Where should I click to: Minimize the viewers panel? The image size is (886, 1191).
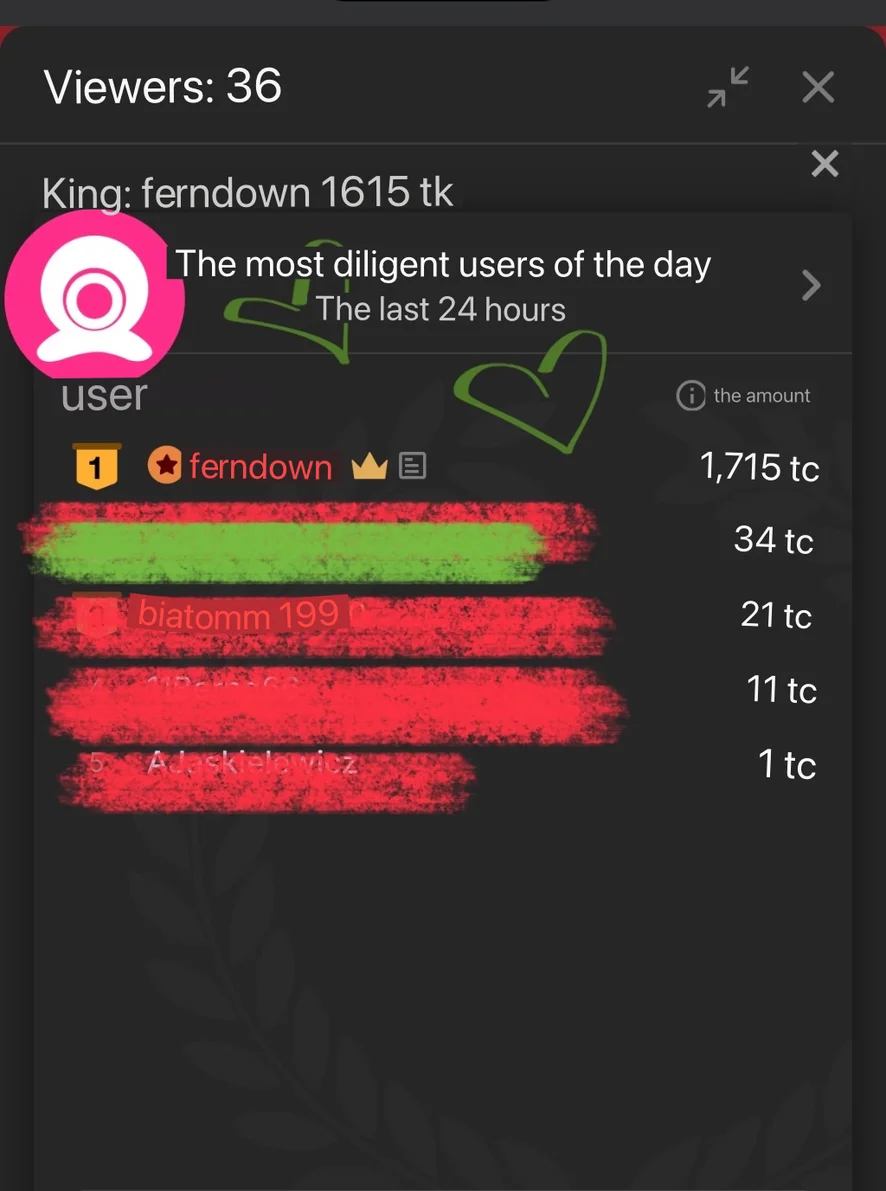click(x=728, y=87)
